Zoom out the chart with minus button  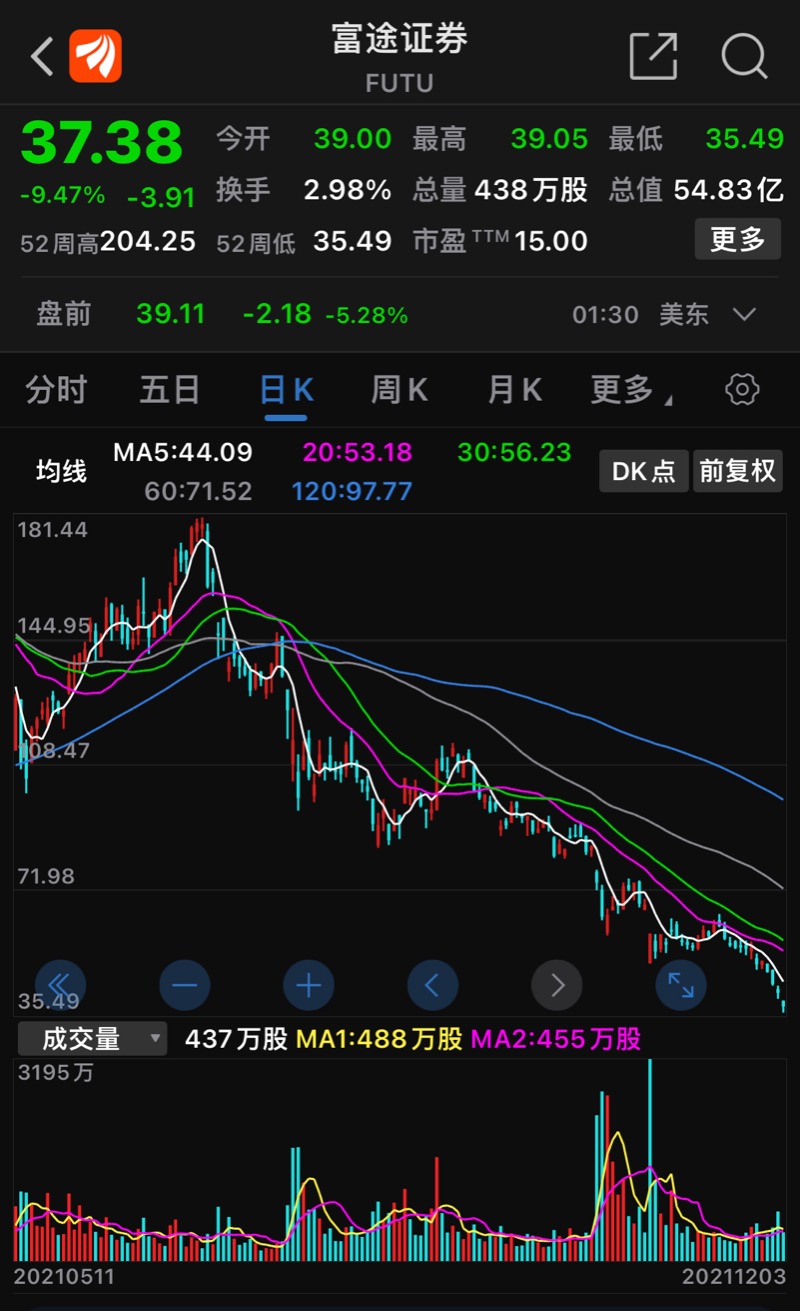pos(184,986)
